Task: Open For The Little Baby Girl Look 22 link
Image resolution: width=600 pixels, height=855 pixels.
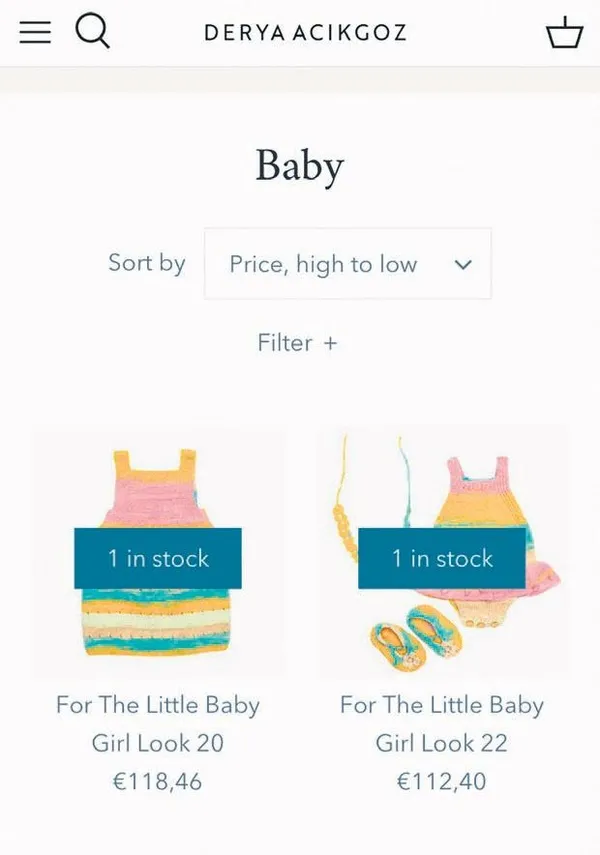Action: (442, 724)
